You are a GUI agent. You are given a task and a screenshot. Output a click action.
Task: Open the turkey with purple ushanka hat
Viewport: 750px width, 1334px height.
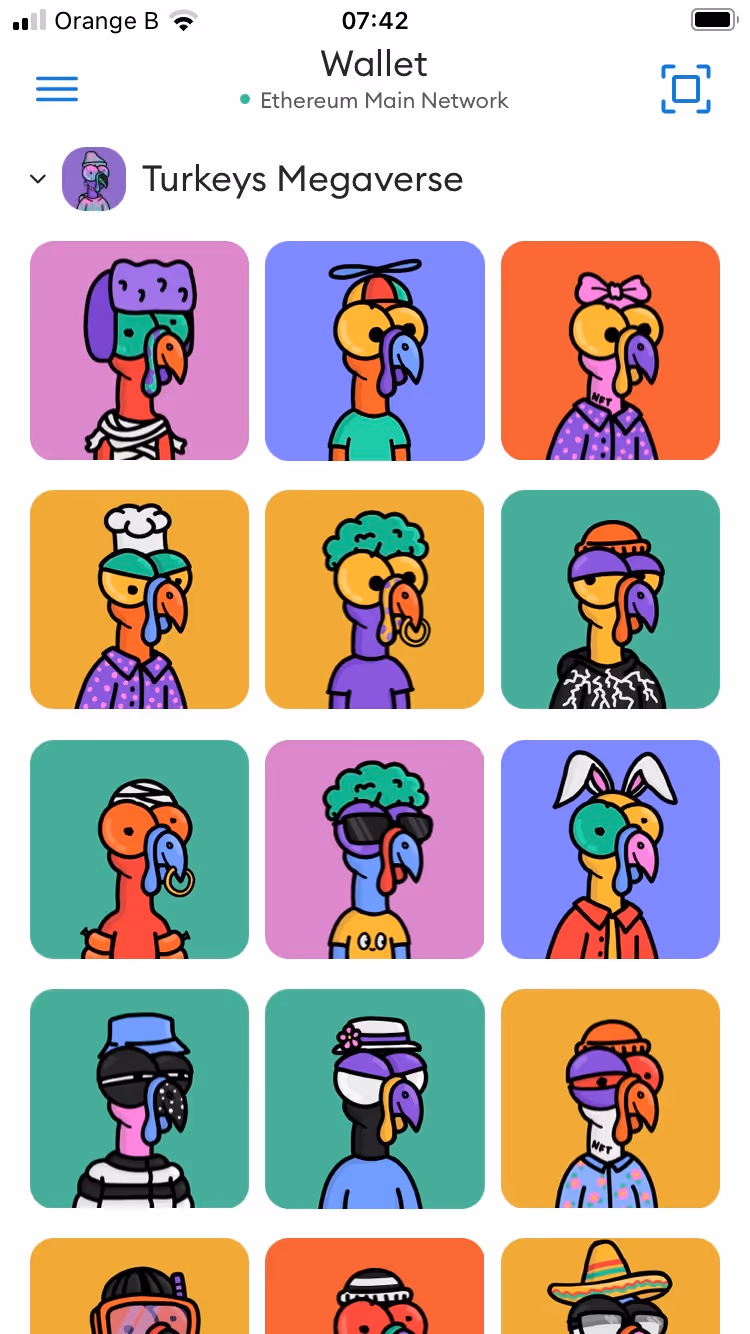[139, 350]
